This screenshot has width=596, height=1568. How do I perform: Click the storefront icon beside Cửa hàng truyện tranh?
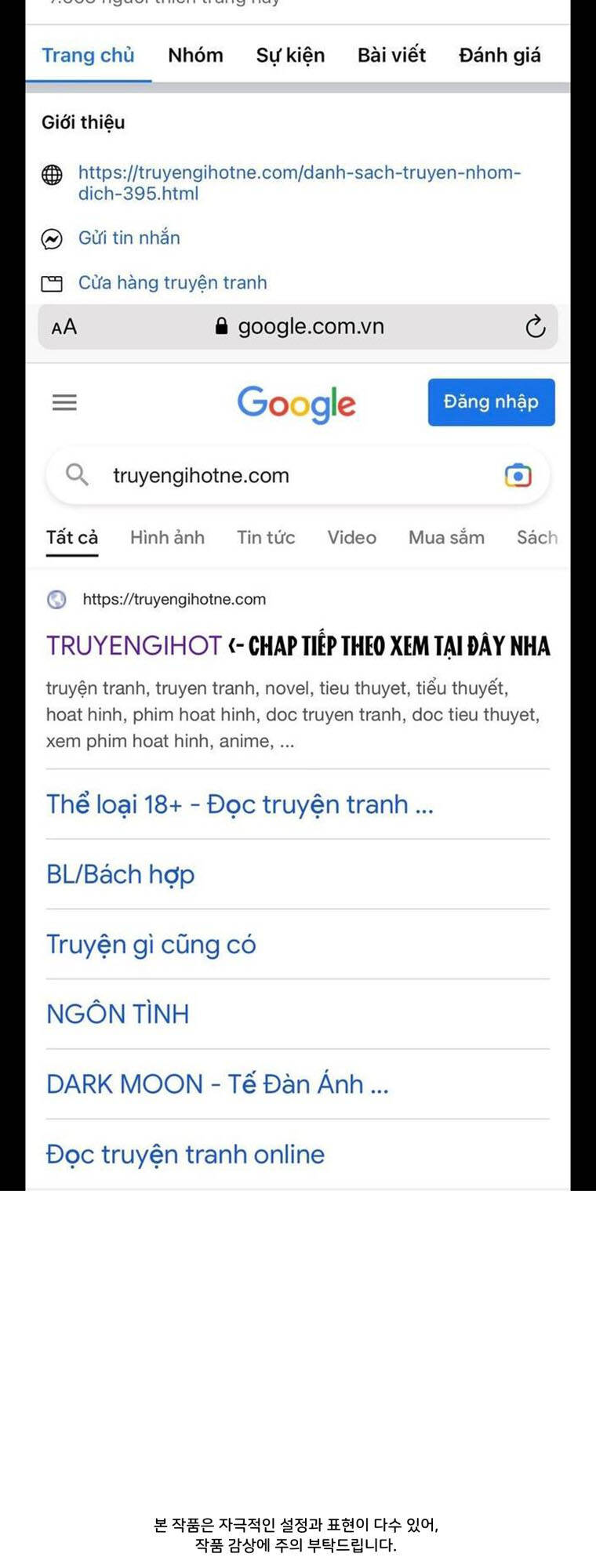53,281
